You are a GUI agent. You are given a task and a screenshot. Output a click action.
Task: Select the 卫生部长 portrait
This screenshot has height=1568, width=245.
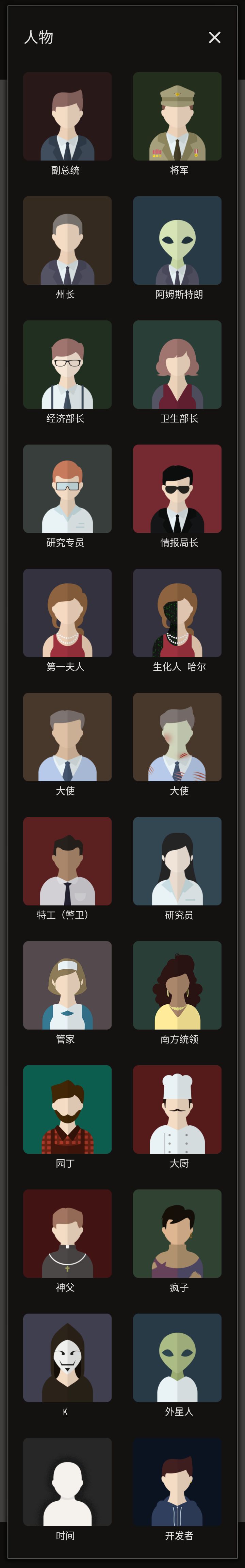[177, 365]
